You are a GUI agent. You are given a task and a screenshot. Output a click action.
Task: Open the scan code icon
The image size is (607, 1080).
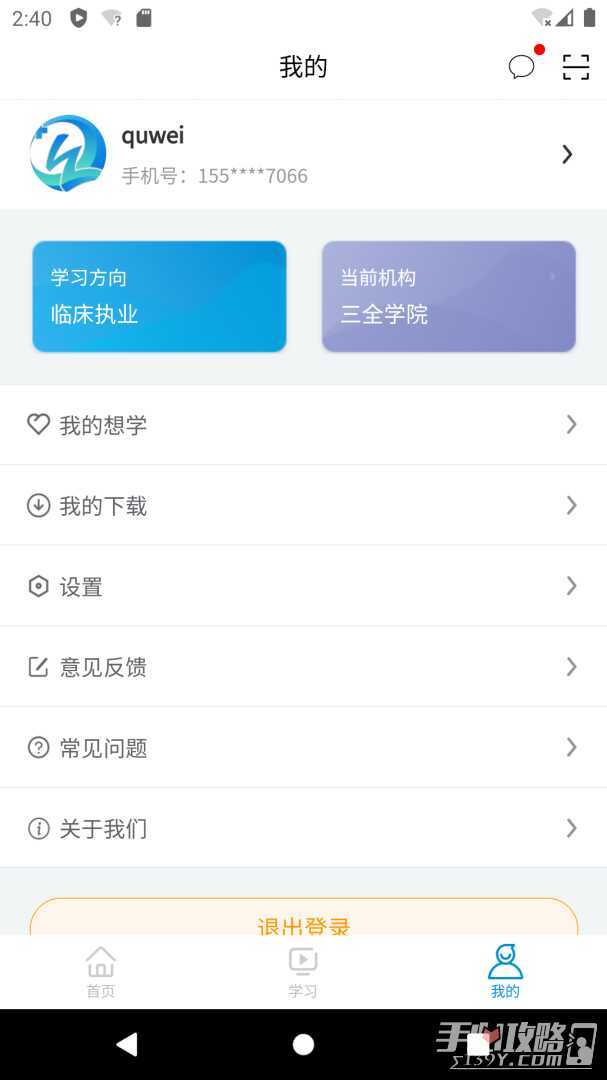576,67
